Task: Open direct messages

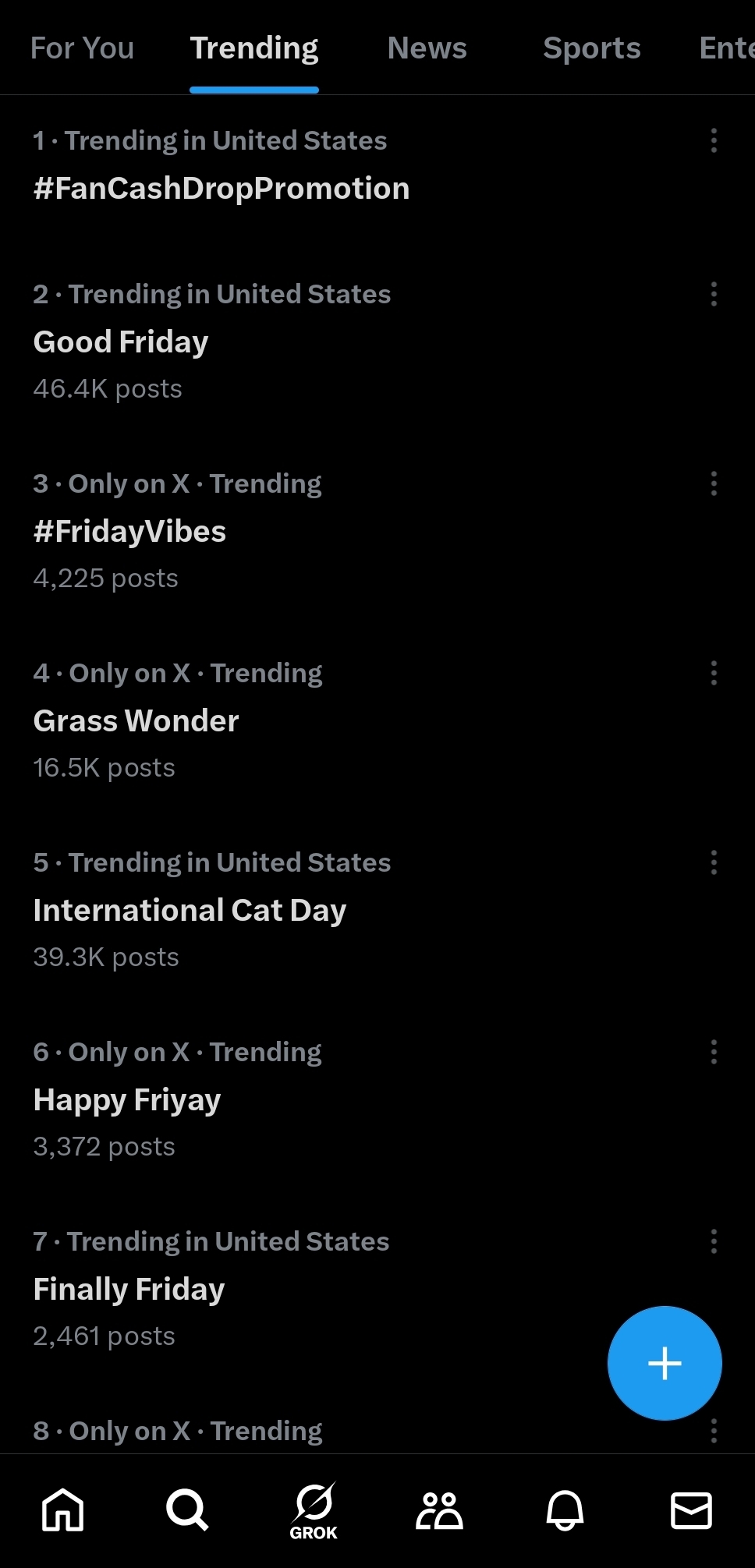Action: (691, 1510)
